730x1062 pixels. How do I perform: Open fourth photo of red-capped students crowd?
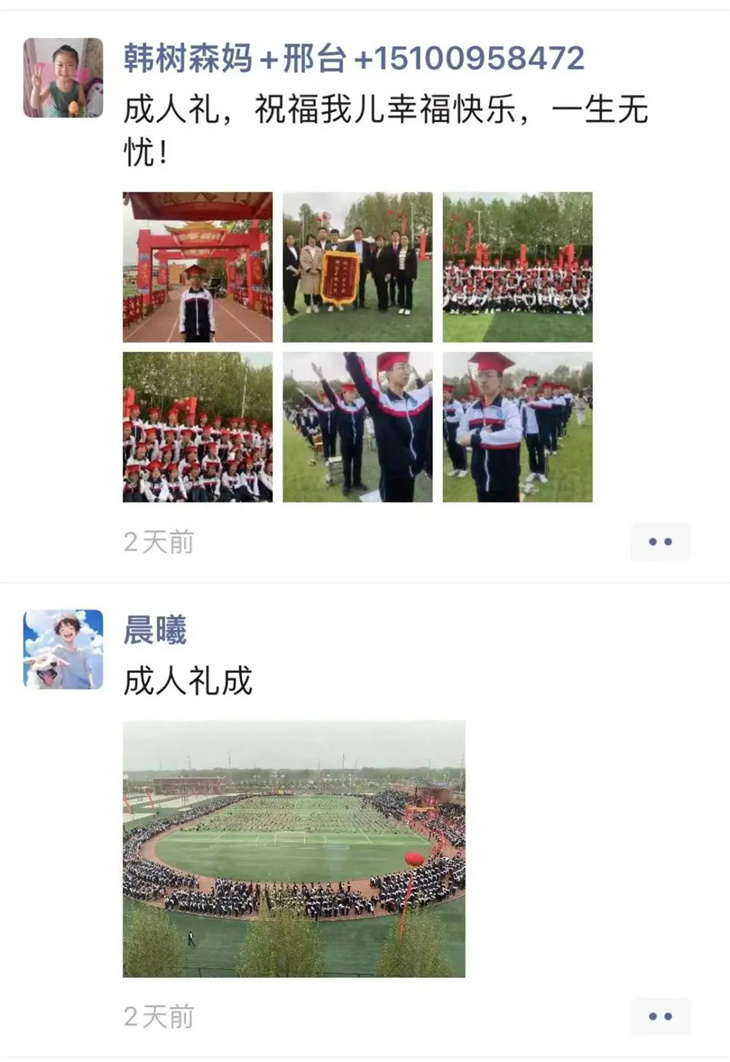tap(197, 427)
